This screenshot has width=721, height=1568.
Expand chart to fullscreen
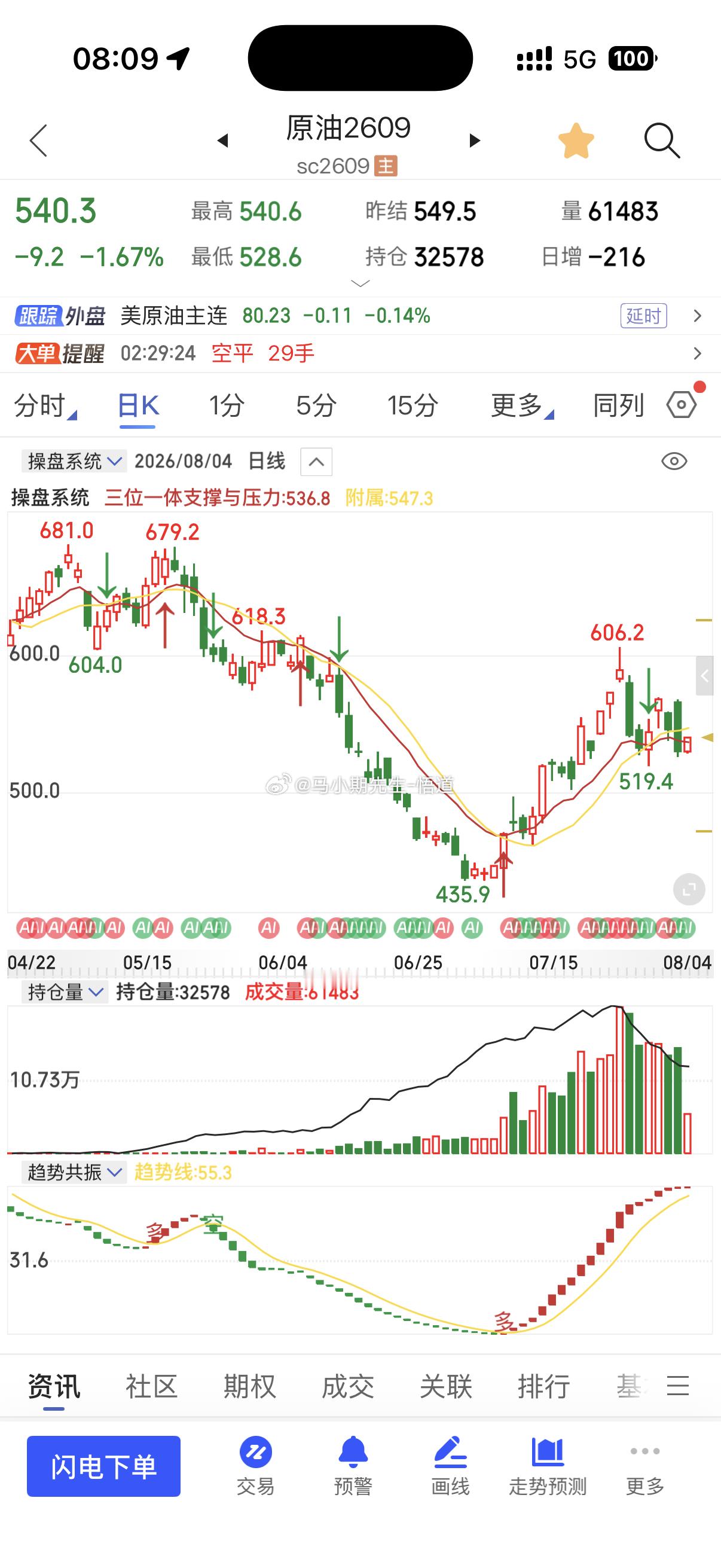coord(689,890)
